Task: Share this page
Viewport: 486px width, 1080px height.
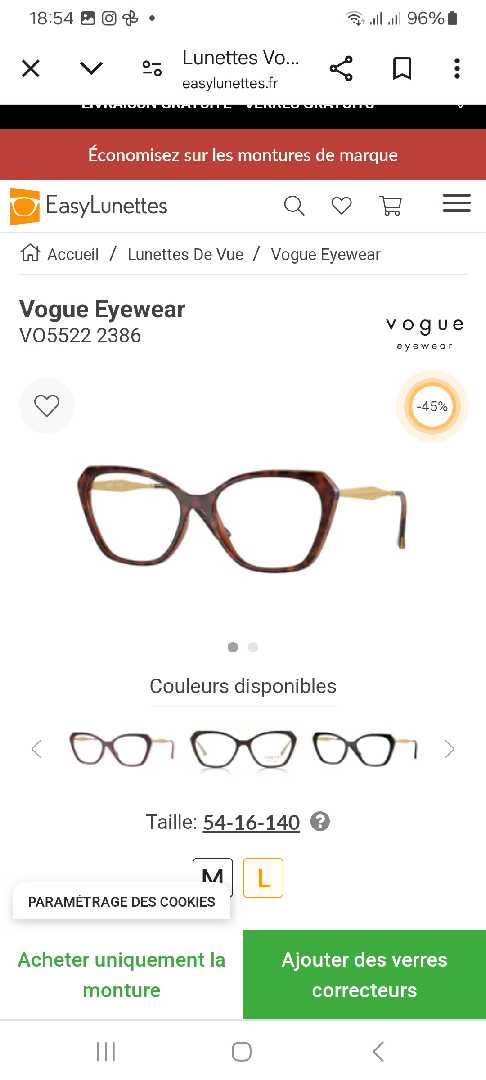Action: click(341, 68)
